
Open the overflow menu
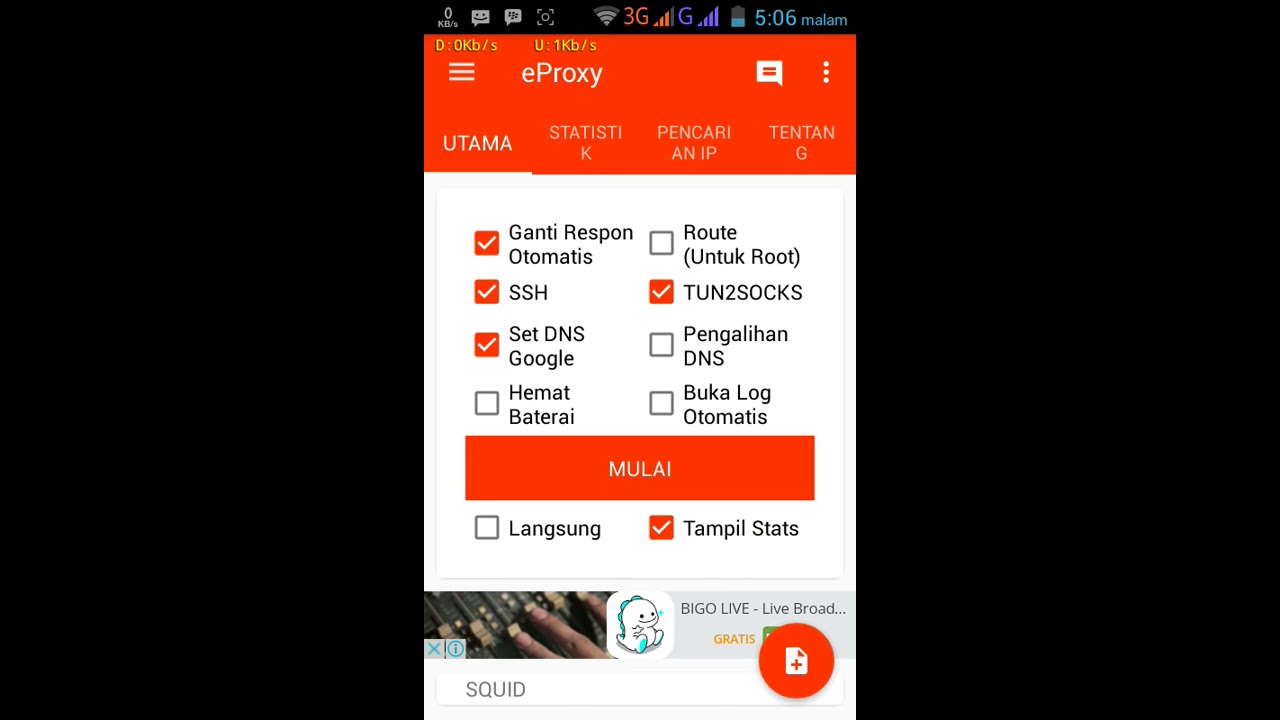[826, 72]
